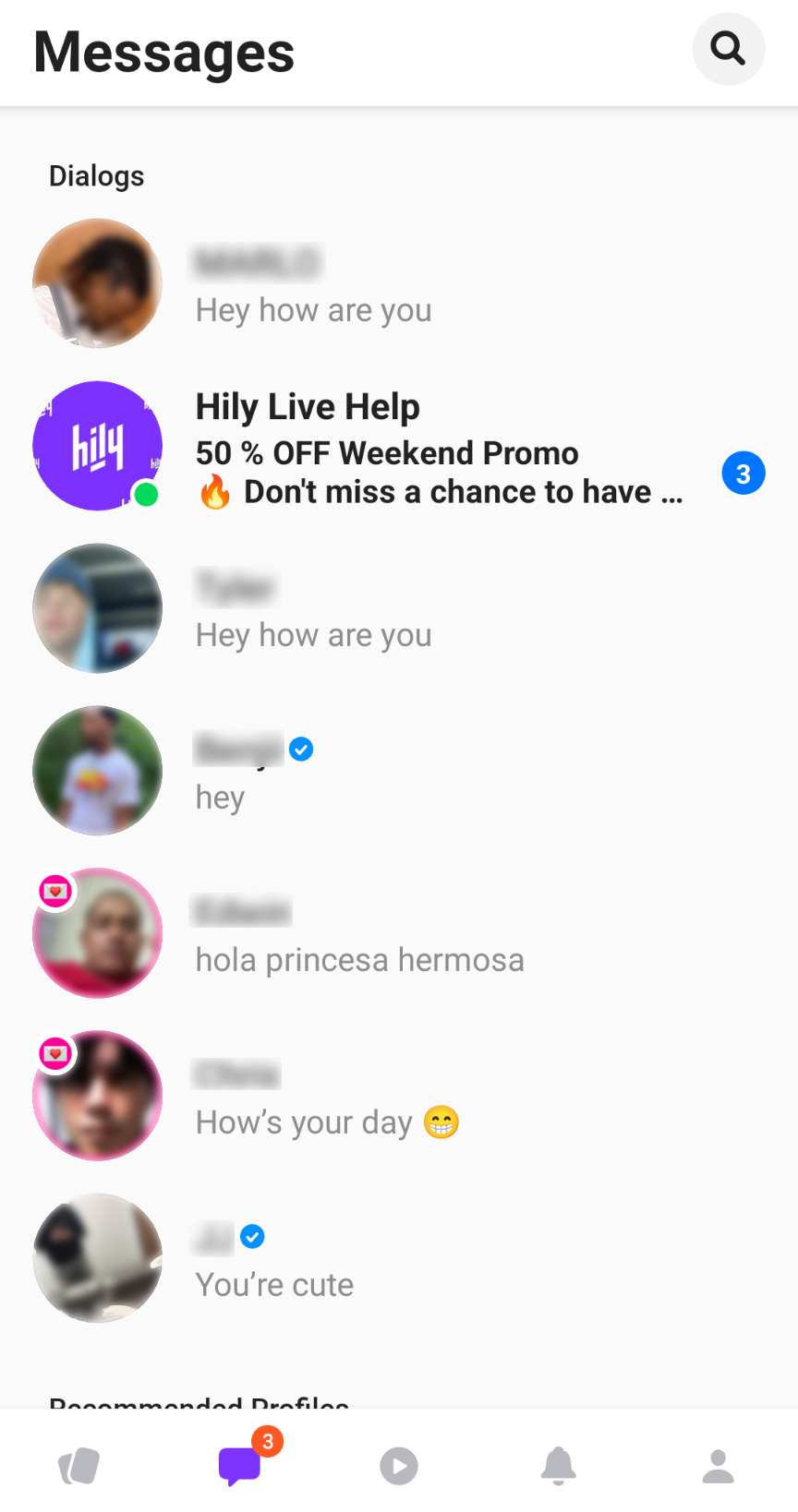Switch to the profile tab
This screenshot has height=1512, width=798.
(719, 1466)
